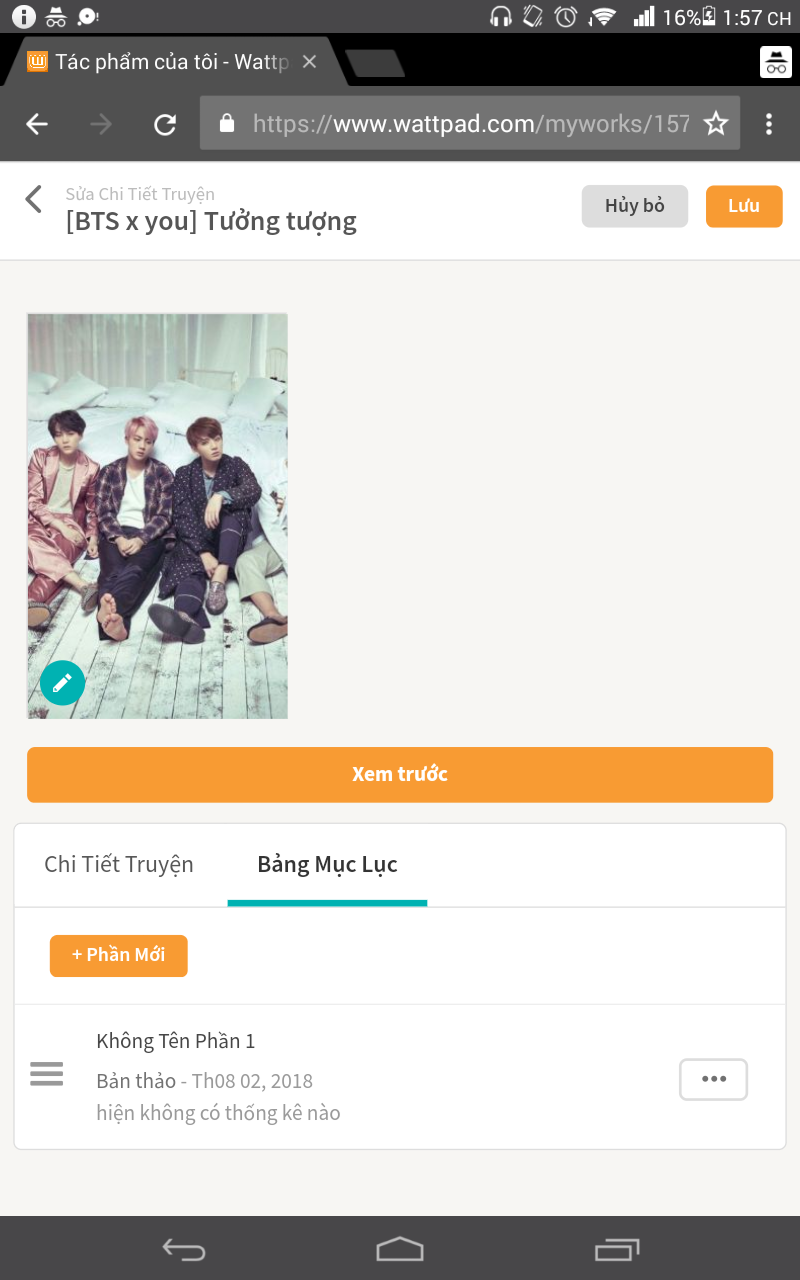Image resolution: width=800 pixels, height=1280 pixels.
Task: Show recent apps
Action: coord(617,1249)
